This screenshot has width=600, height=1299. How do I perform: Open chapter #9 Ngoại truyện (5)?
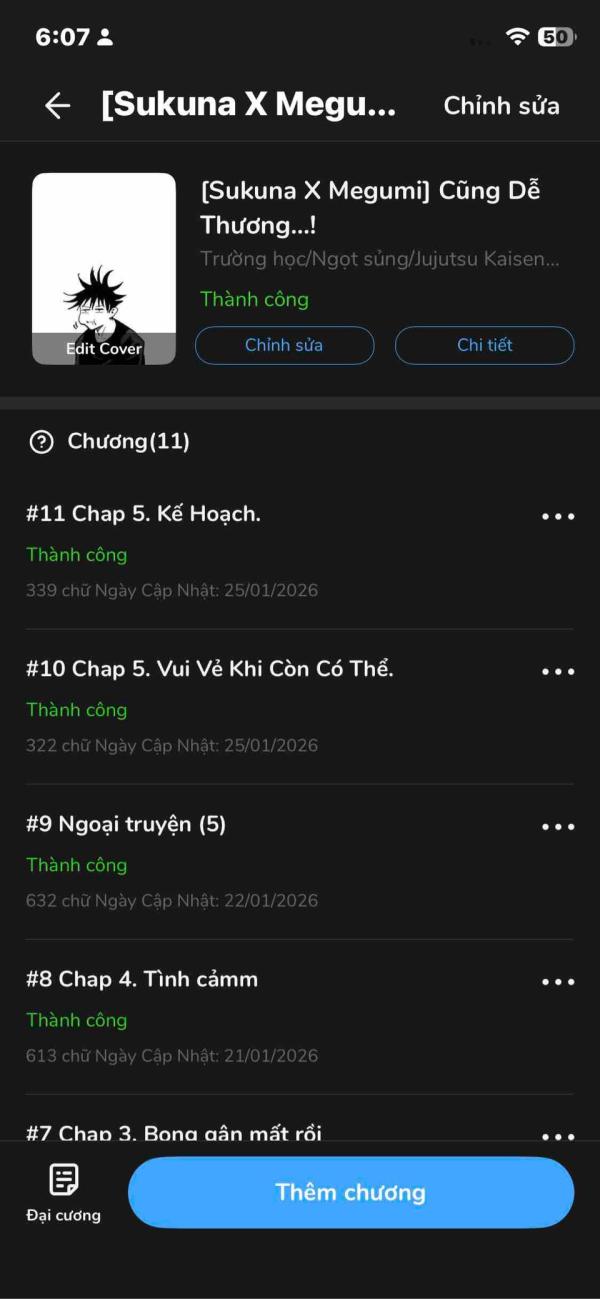[127, 824]
